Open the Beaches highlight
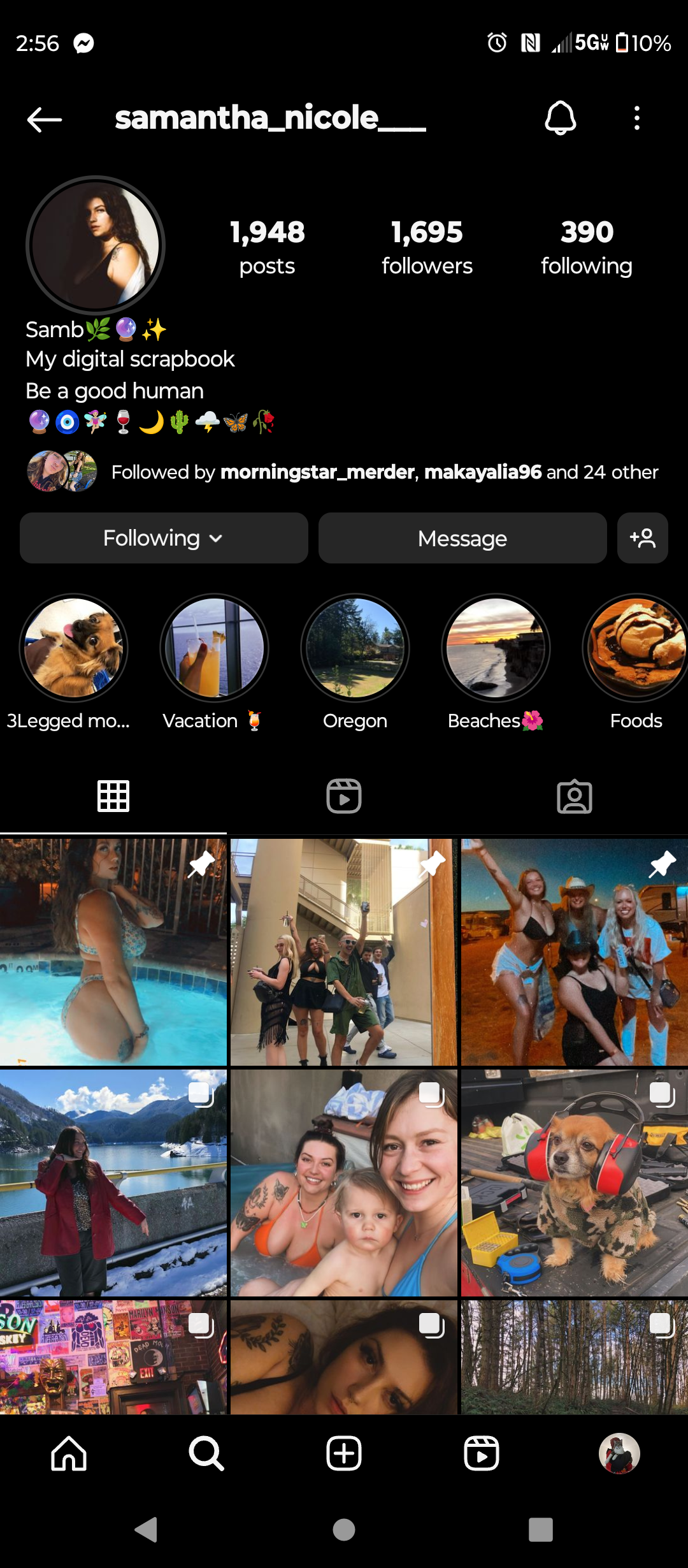The width and height of the screenshot is (688, 1568). pos(496,648)
